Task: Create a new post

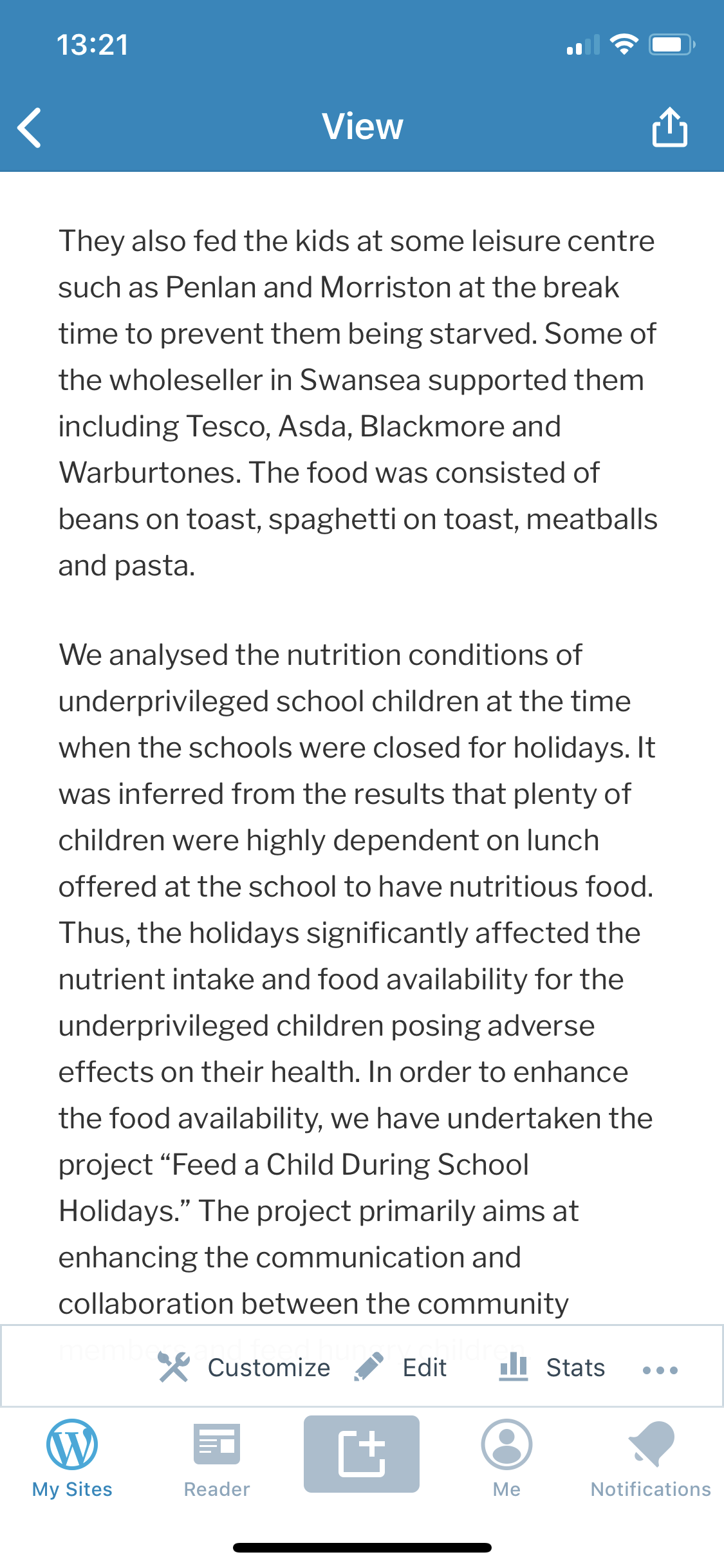Action: pyautogui.click(x=362, y=1454)
